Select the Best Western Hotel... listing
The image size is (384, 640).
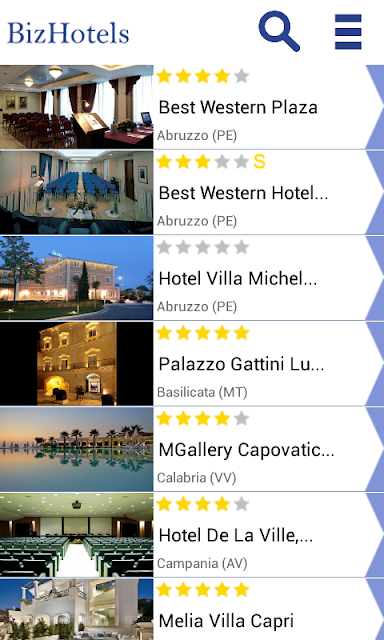click(192, 193)
